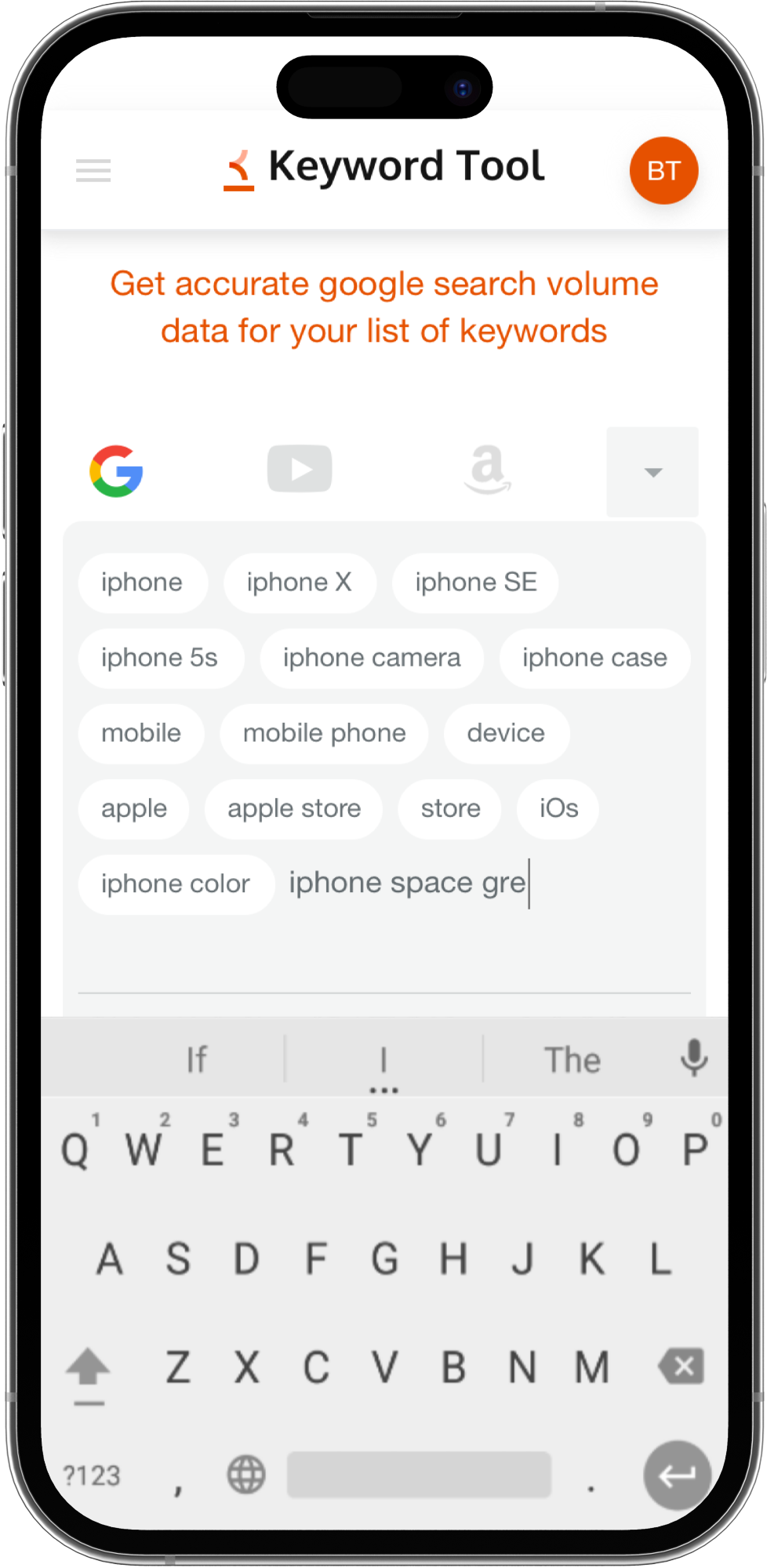The image size is (767, 1568).
Task: Tap the 'iphone case' chip
Action: pyautogui.click(x=594, y=658)
